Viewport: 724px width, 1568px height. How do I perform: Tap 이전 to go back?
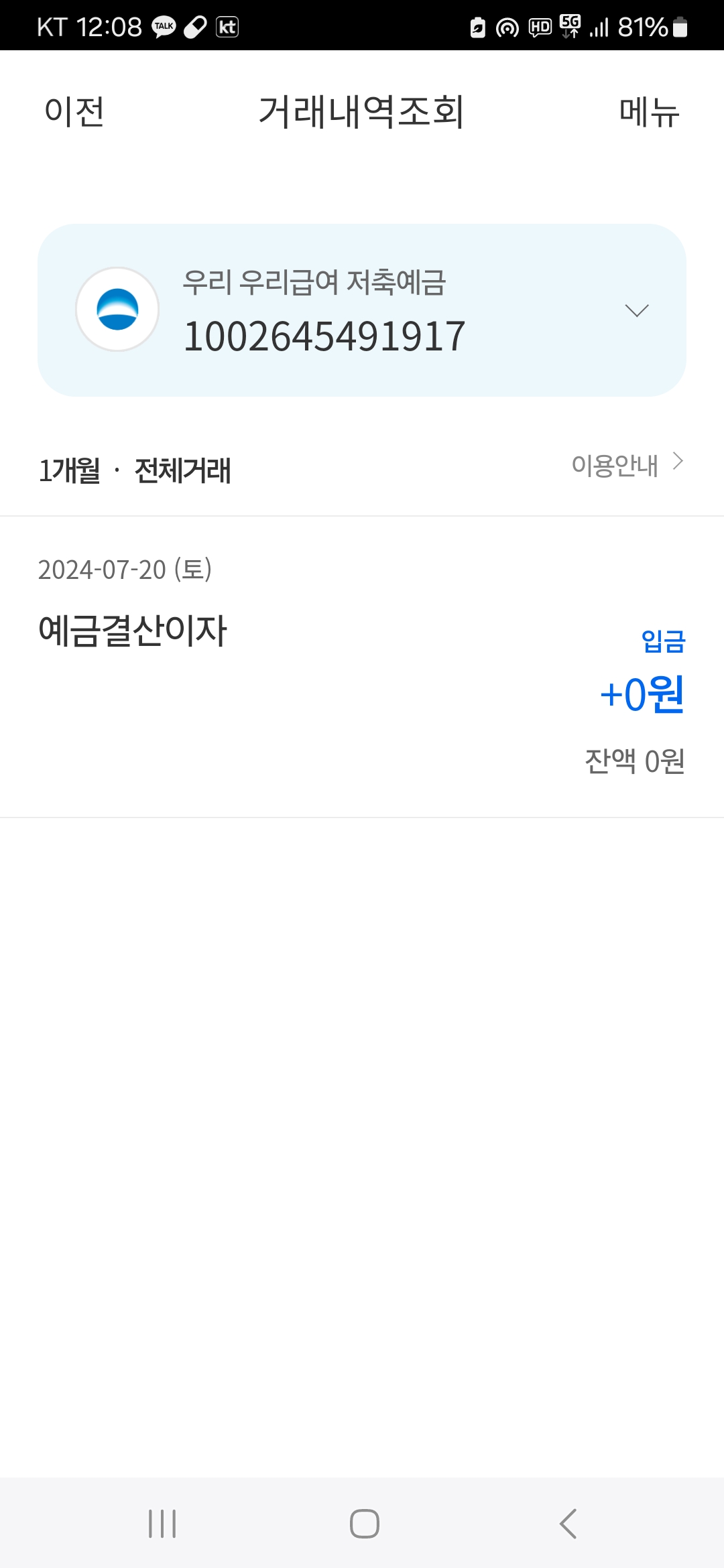click(74, 111)
